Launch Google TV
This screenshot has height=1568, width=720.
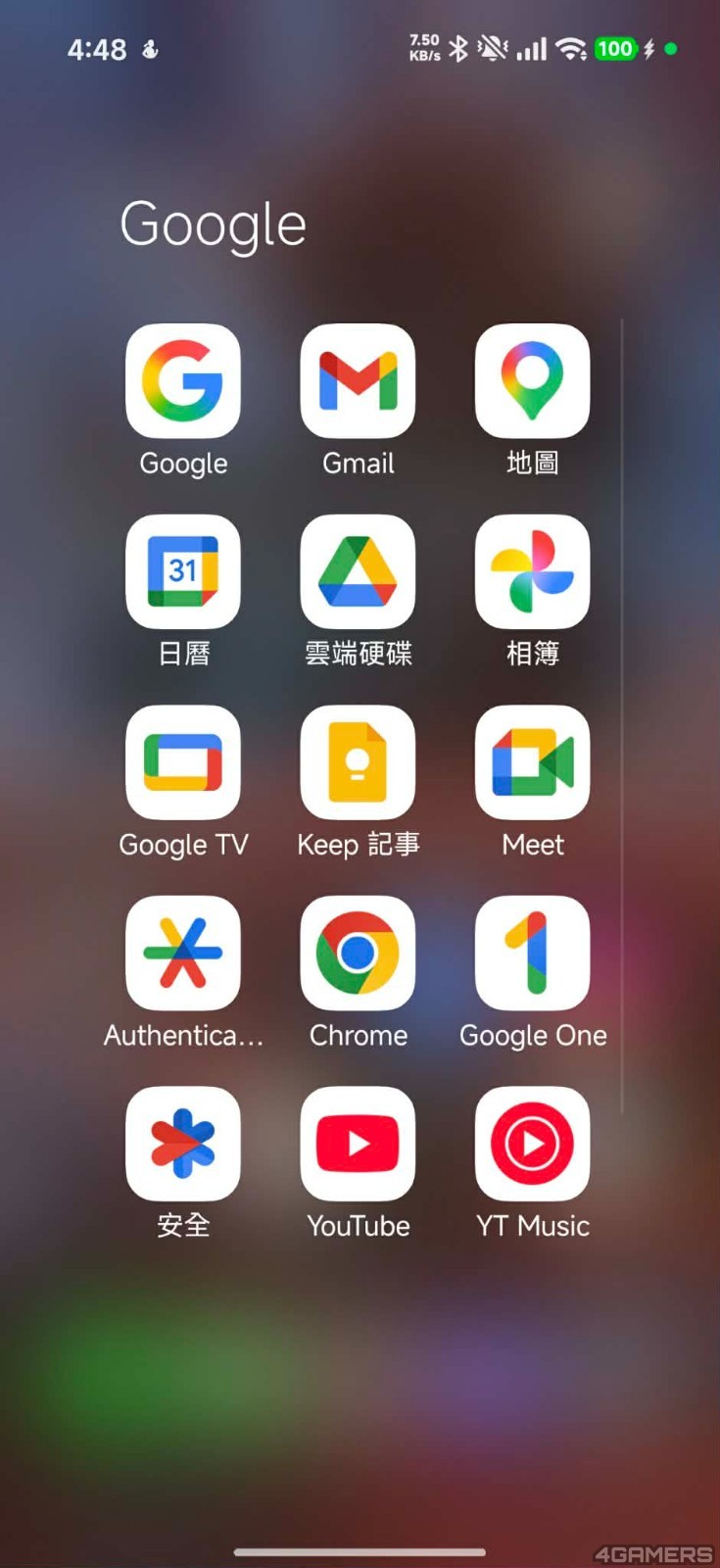pyautogui.click(x=183, y=762)
